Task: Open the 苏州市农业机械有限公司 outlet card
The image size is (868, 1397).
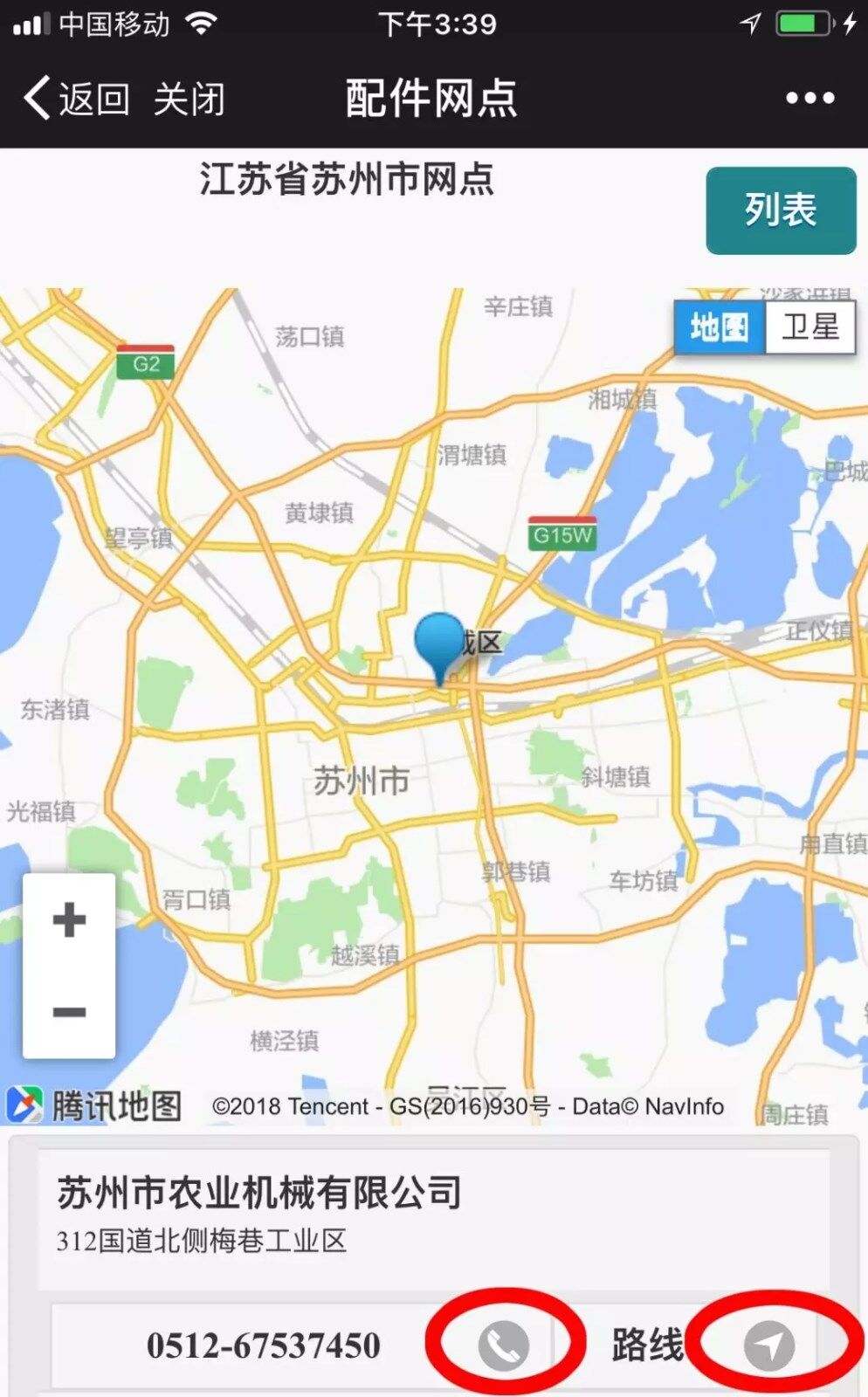Action: [x=433, y=1216]
